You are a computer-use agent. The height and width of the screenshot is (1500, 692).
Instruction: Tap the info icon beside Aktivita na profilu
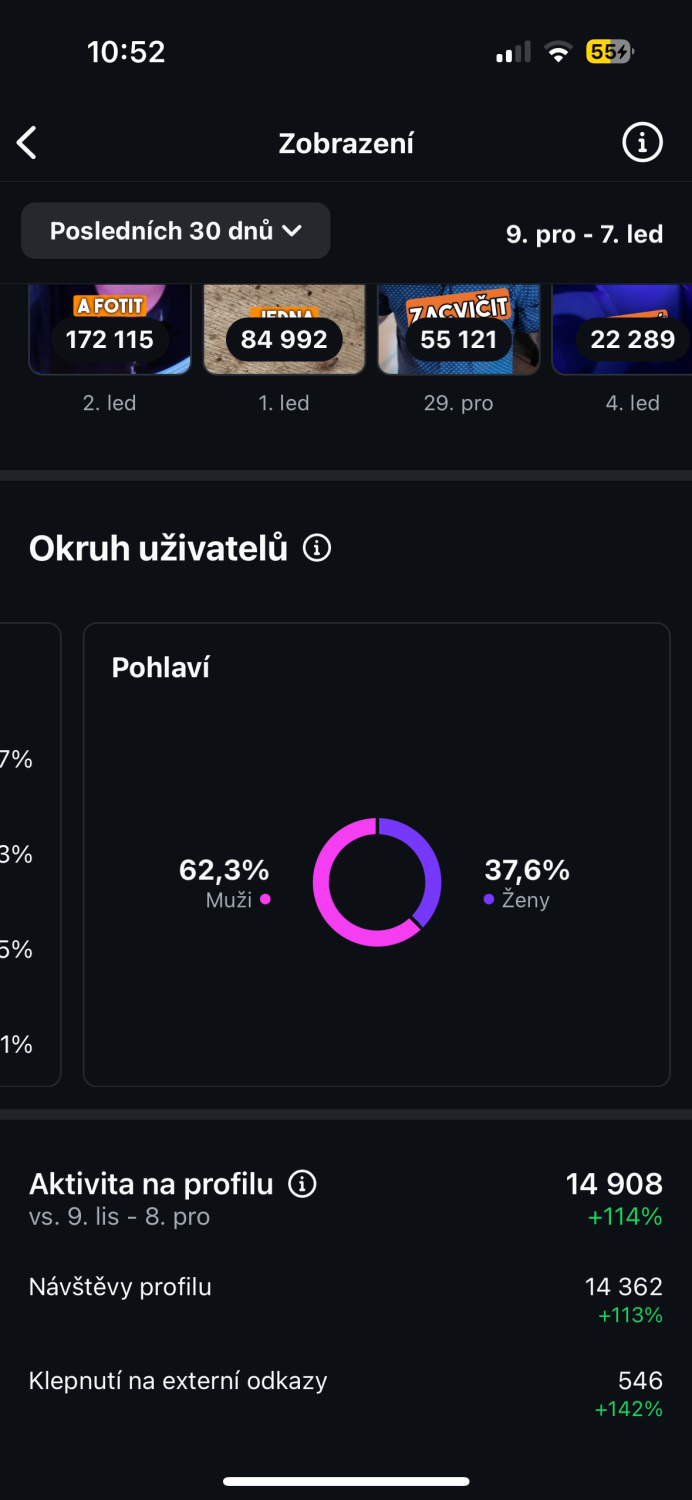click(x=302, y=1184)
